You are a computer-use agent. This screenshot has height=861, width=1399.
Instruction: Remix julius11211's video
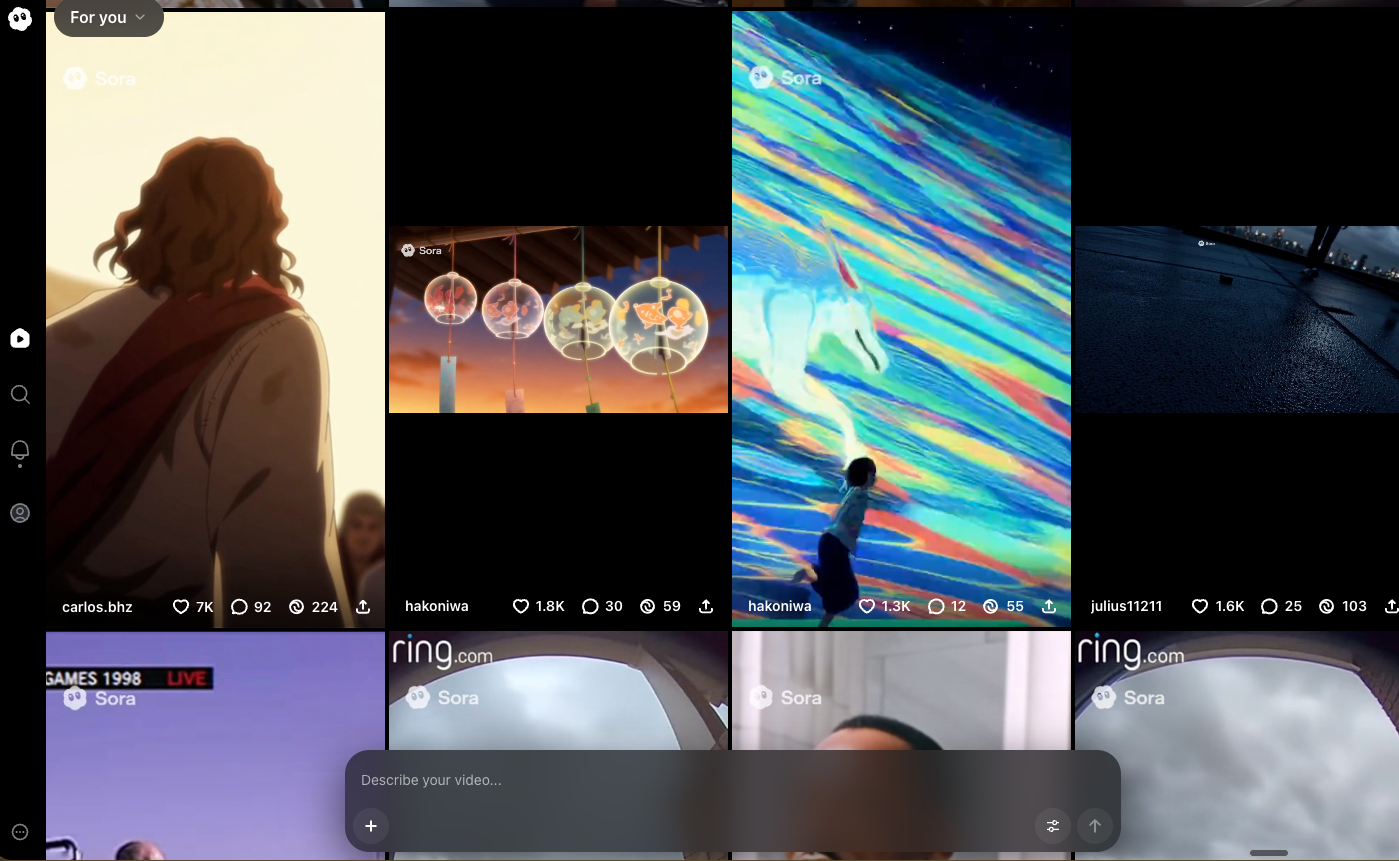[x=1326, y=606]
